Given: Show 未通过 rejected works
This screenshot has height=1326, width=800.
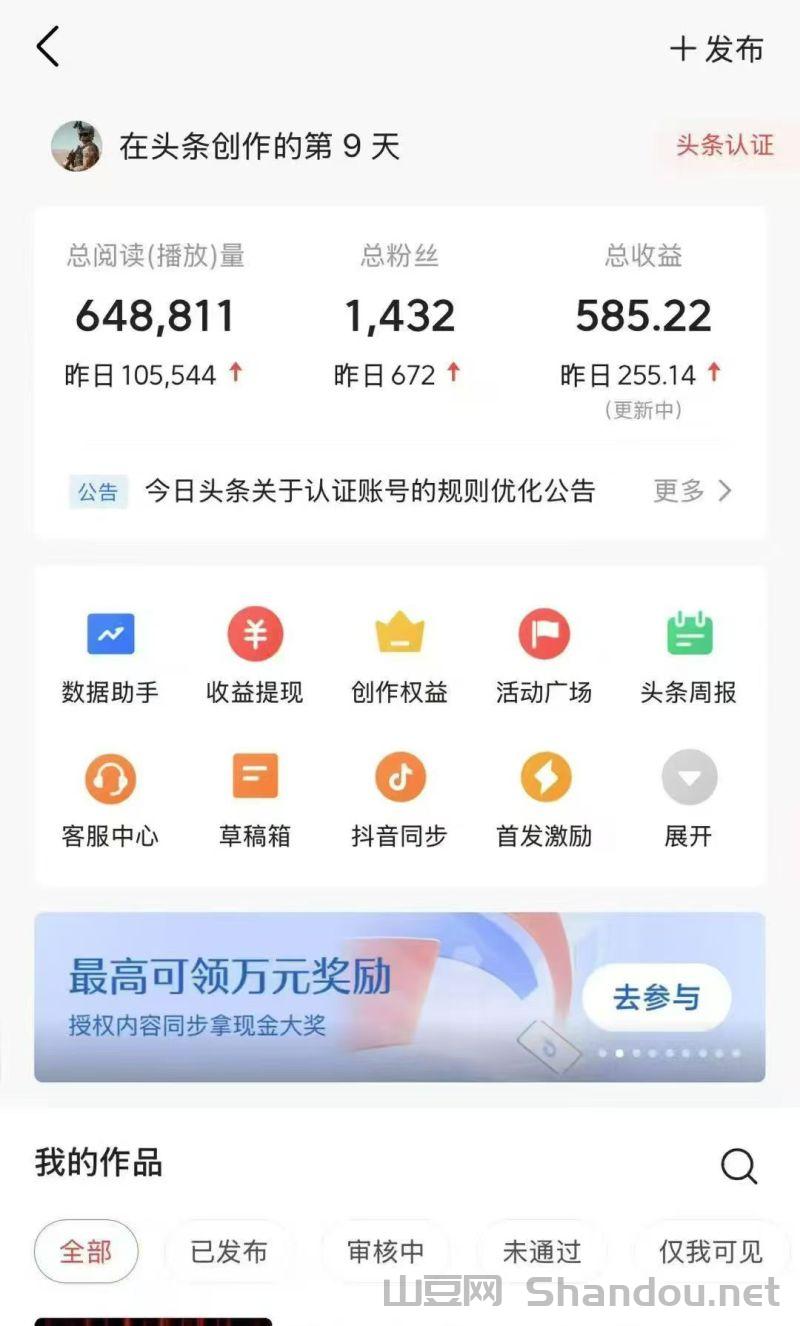Looking at the screenshot, I should point(541,1251).
